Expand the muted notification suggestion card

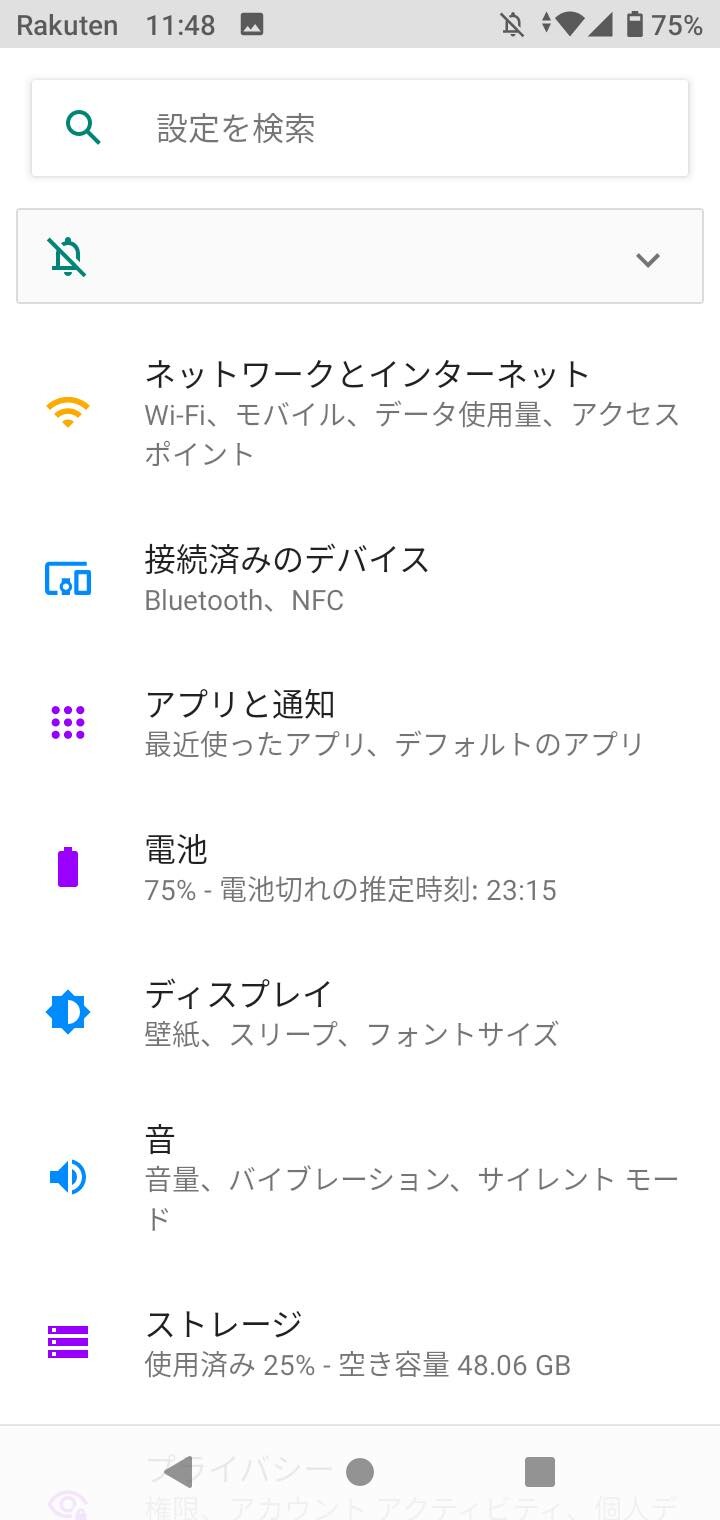pos(648,260)
